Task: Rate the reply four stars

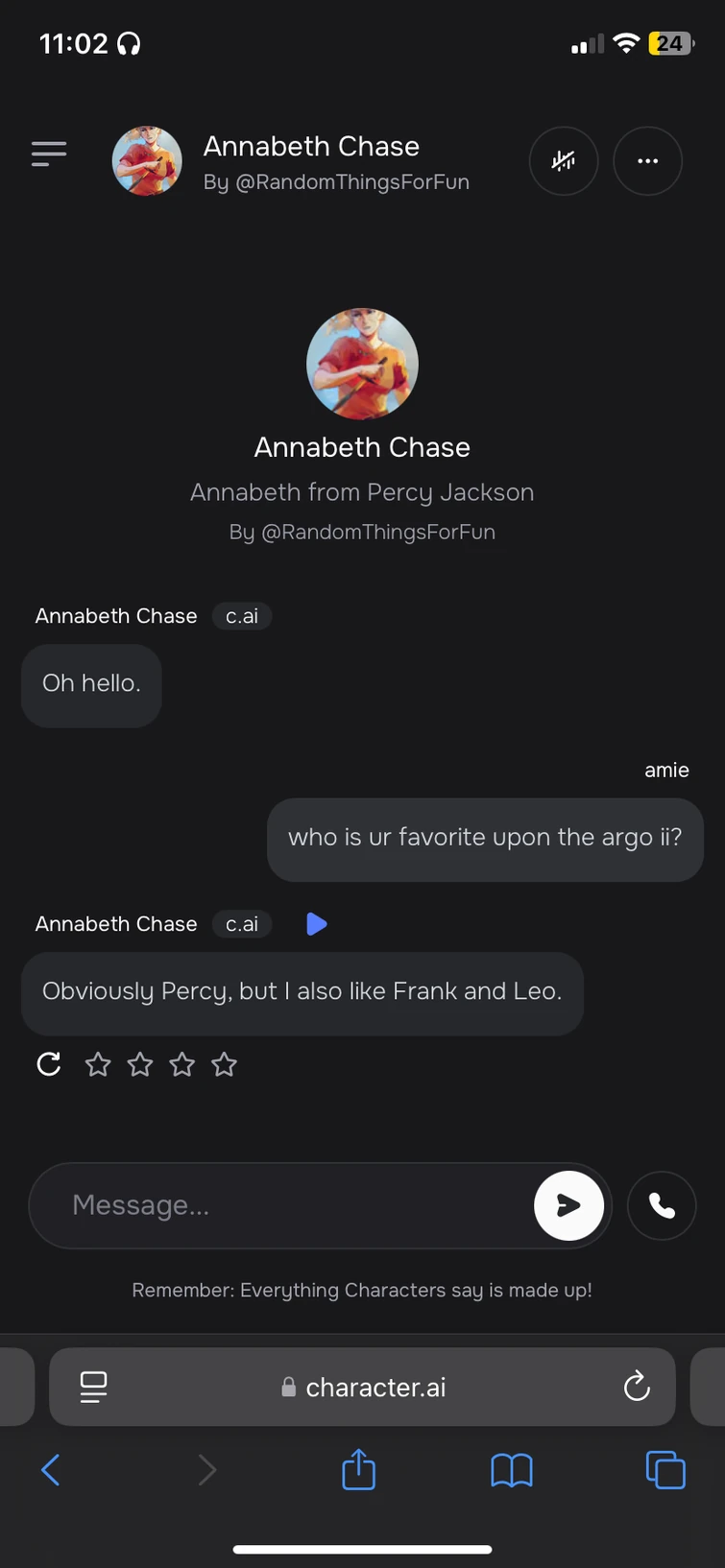Action: [x=225, y=1064]
